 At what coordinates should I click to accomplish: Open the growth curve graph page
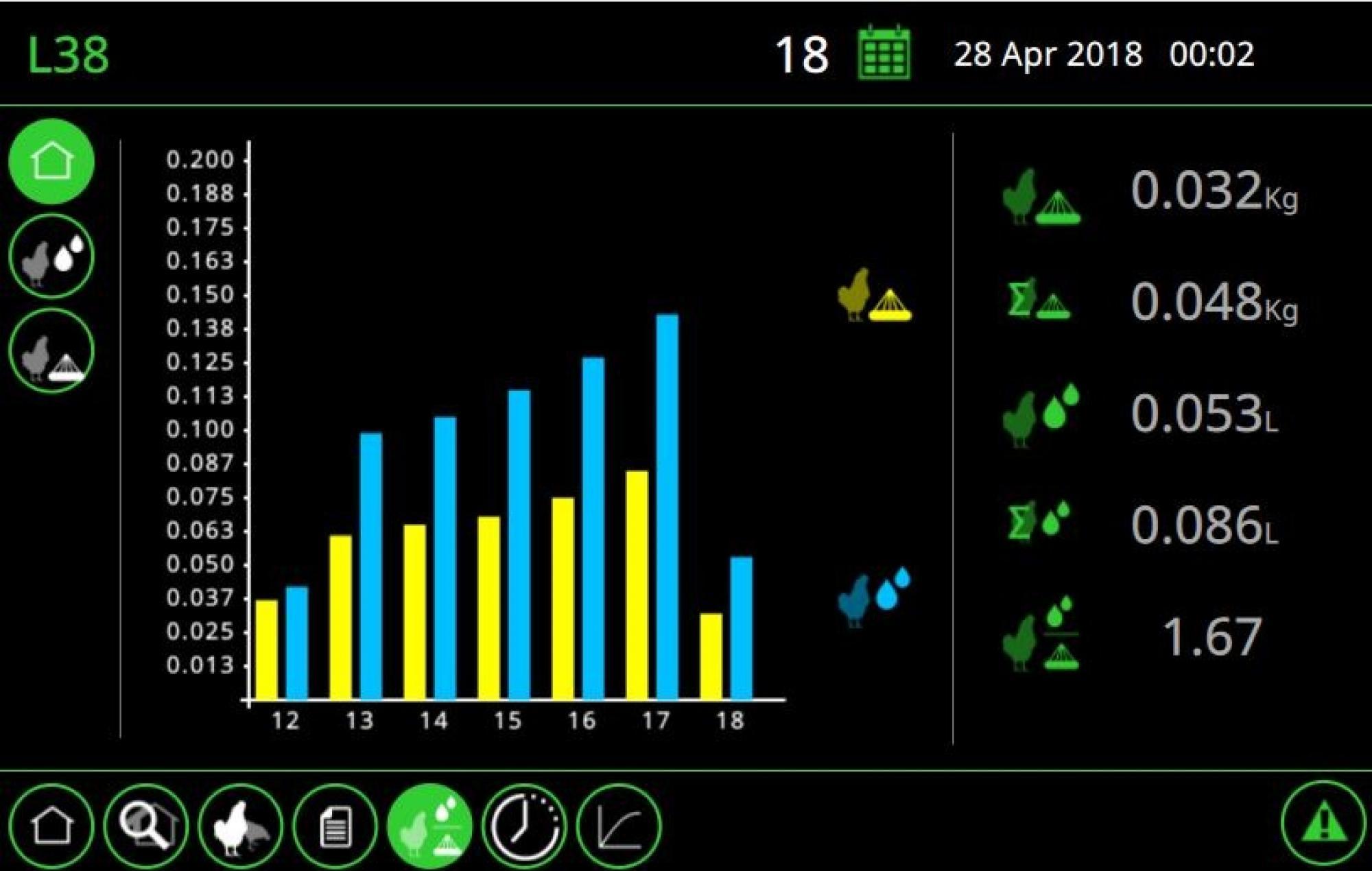coord(619,825)
